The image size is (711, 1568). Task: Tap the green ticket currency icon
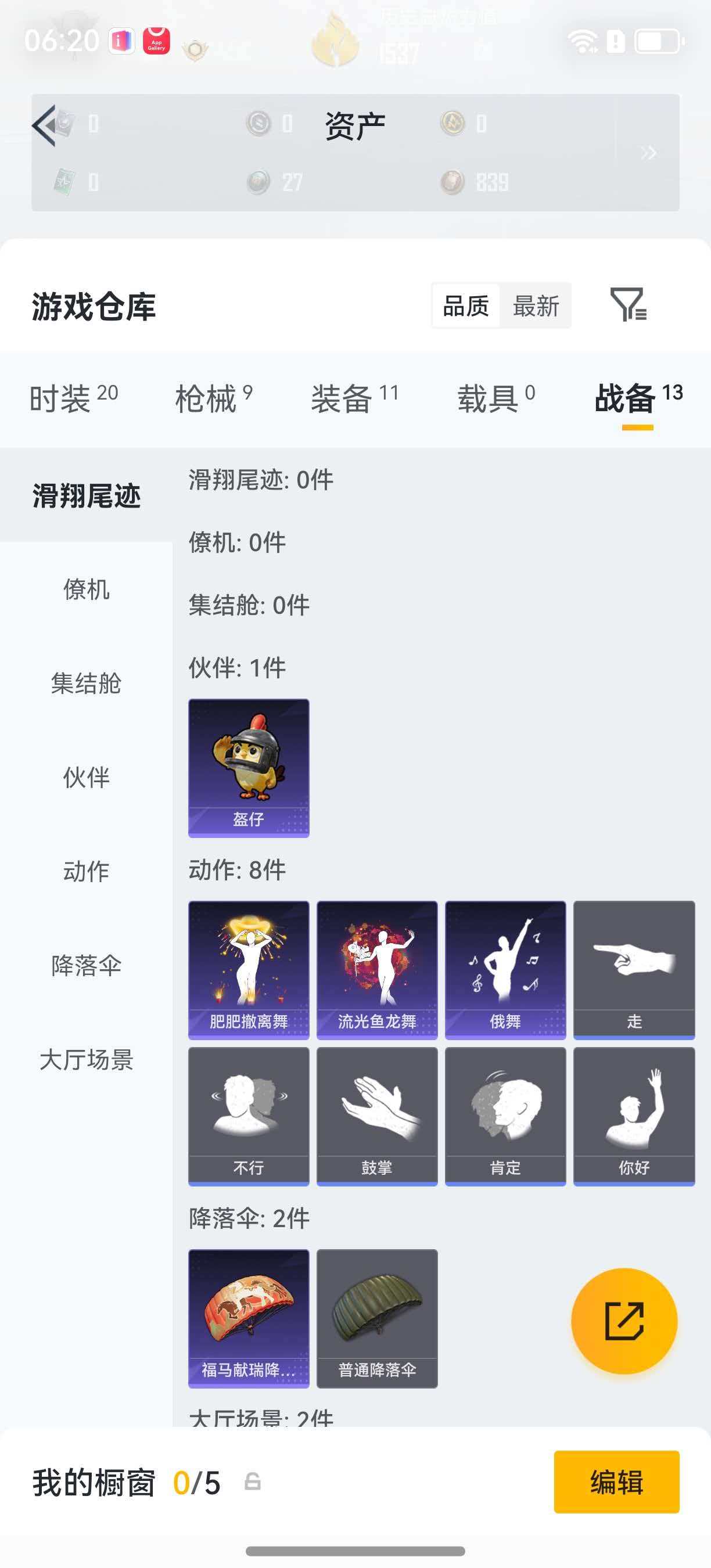point(66,180)
